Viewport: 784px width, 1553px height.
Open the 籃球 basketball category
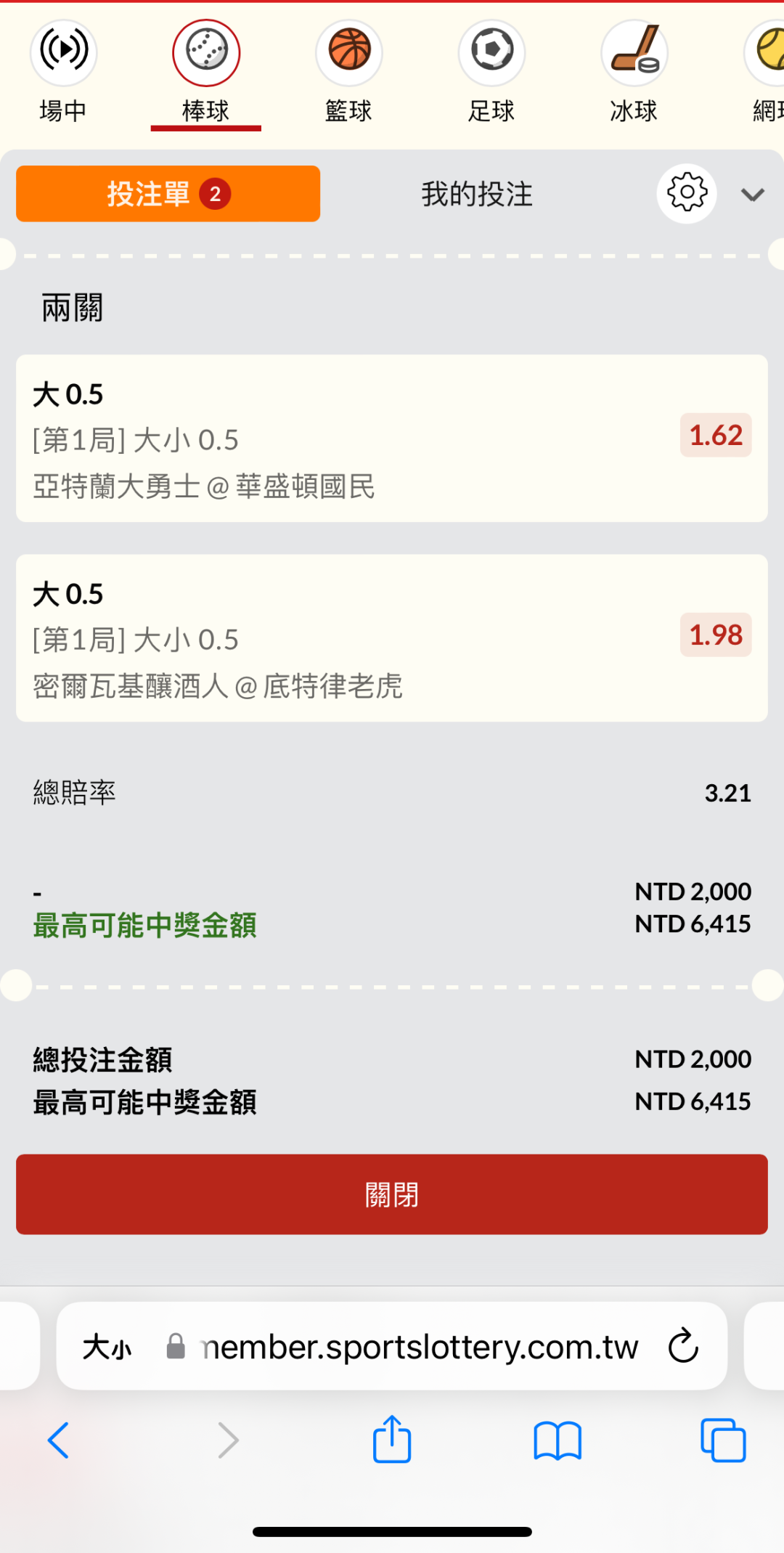(348, 70)
